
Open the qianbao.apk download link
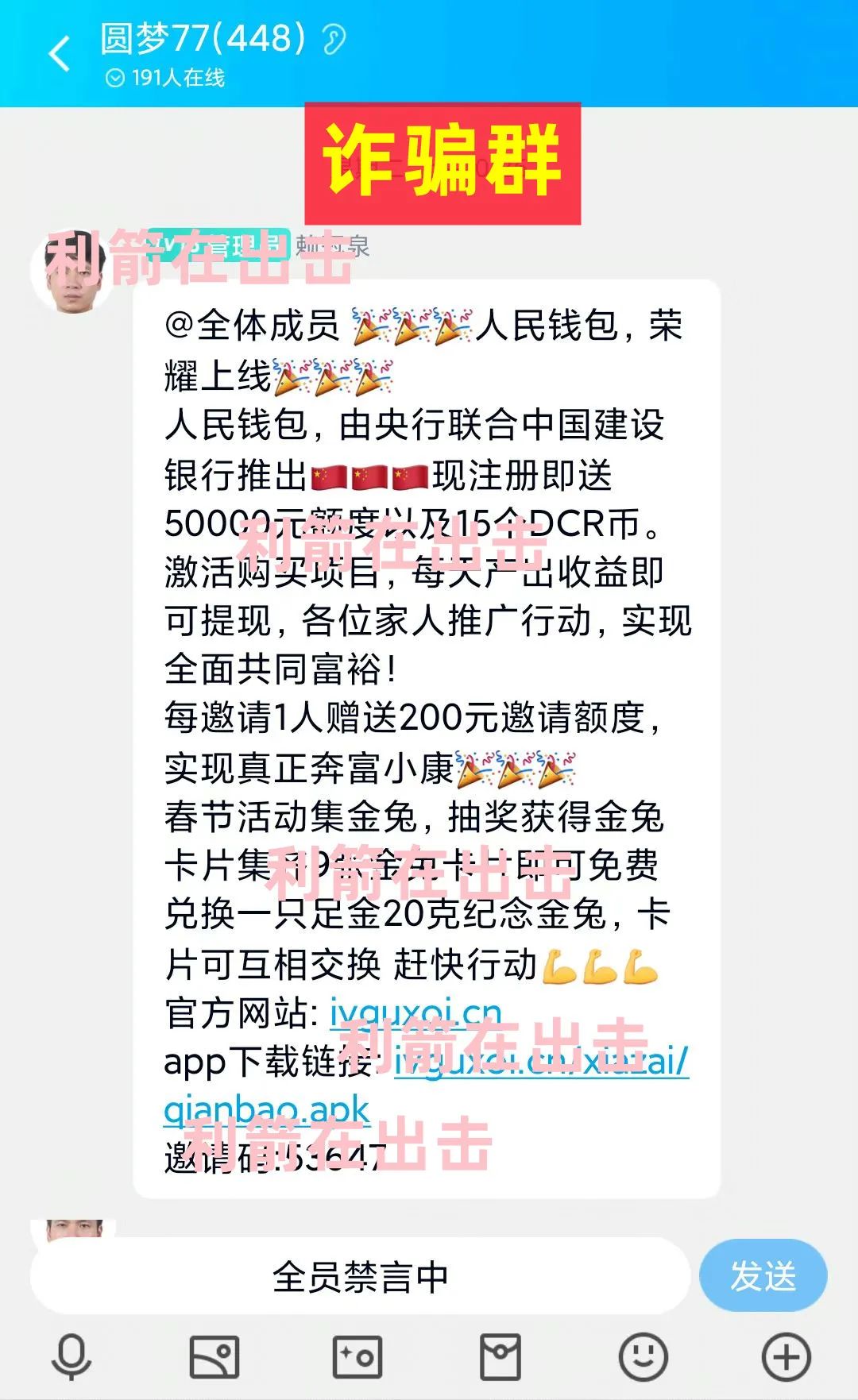pos(267,1110)
